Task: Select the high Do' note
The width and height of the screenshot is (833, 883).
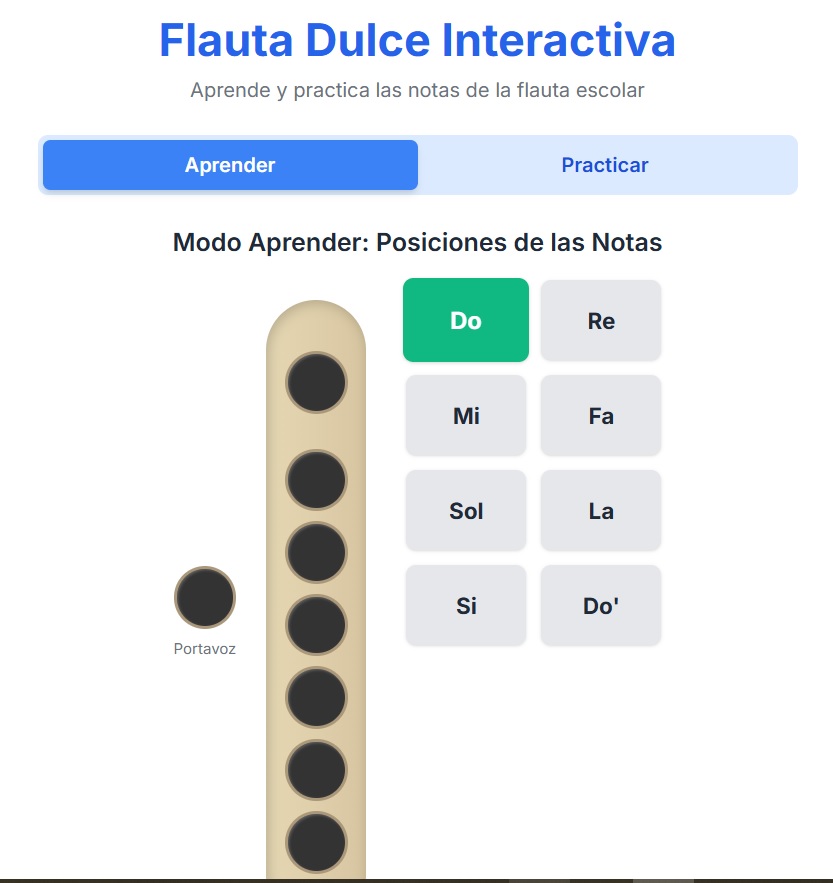Action: coord(601,605)
